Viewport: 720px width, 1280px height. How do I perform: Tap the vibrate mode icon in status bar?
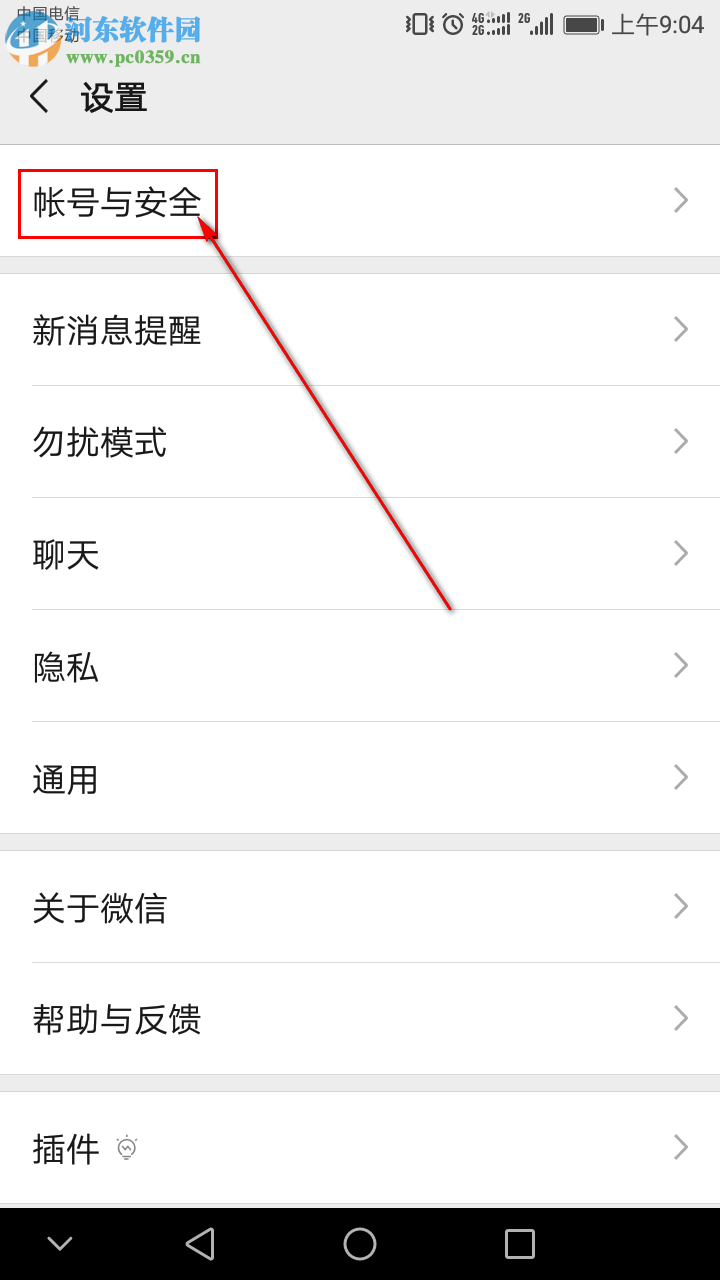(x=420, y=23)
